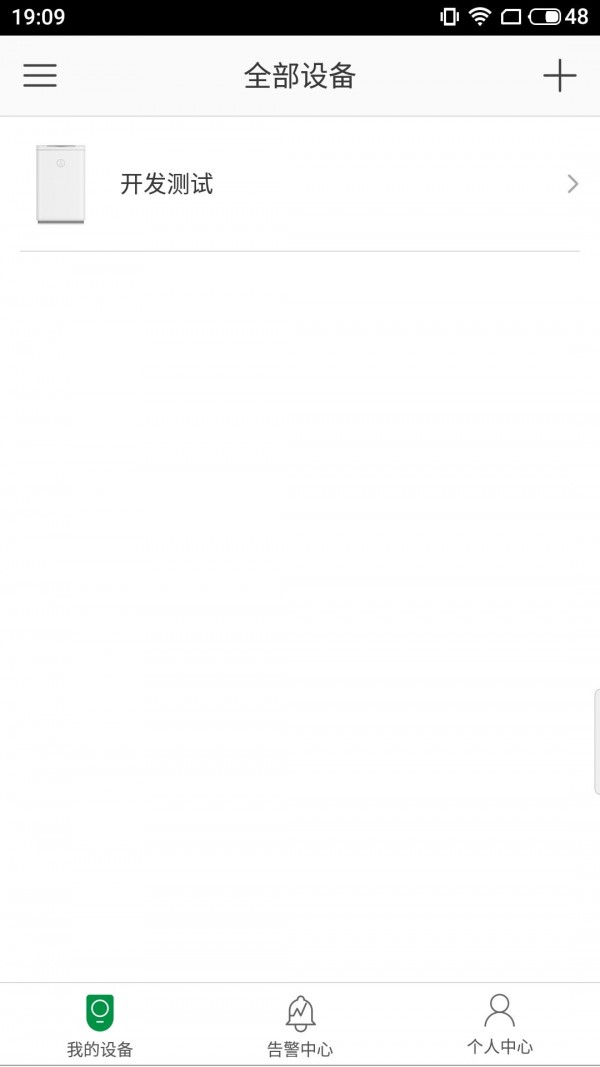Switch to the 我的设备 tab
600x1067 pixels.
(99, 1025)
